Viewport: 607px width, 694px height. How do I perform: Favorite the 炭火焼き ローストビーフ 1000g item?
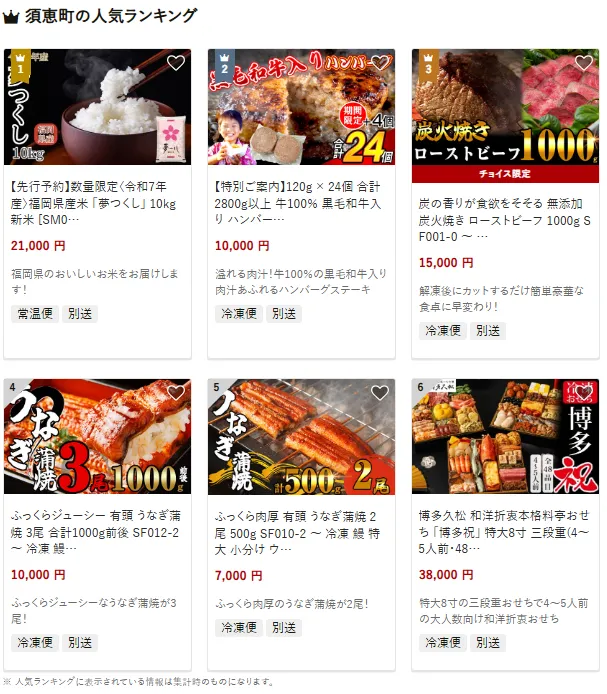tap(584, 63)
